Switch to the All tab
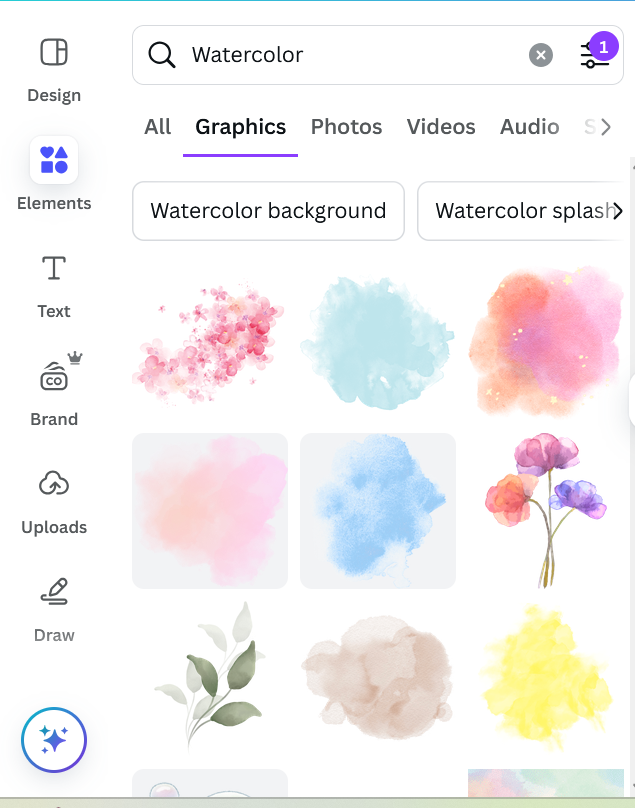The height and width of the screenshot is (808, 635). [158, 127]
